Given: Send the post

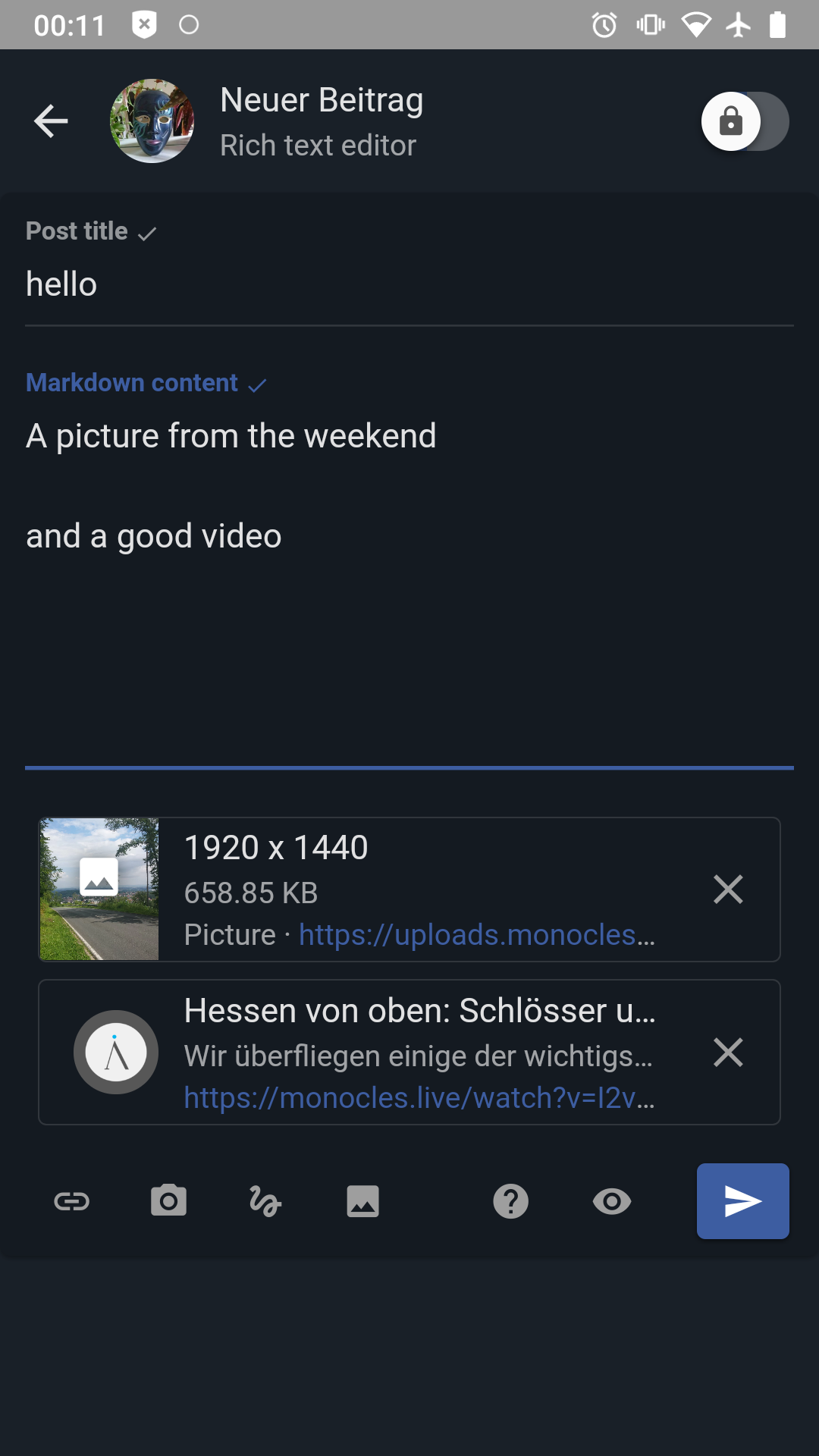Looking at the screenshot, I should point(742,1201).
